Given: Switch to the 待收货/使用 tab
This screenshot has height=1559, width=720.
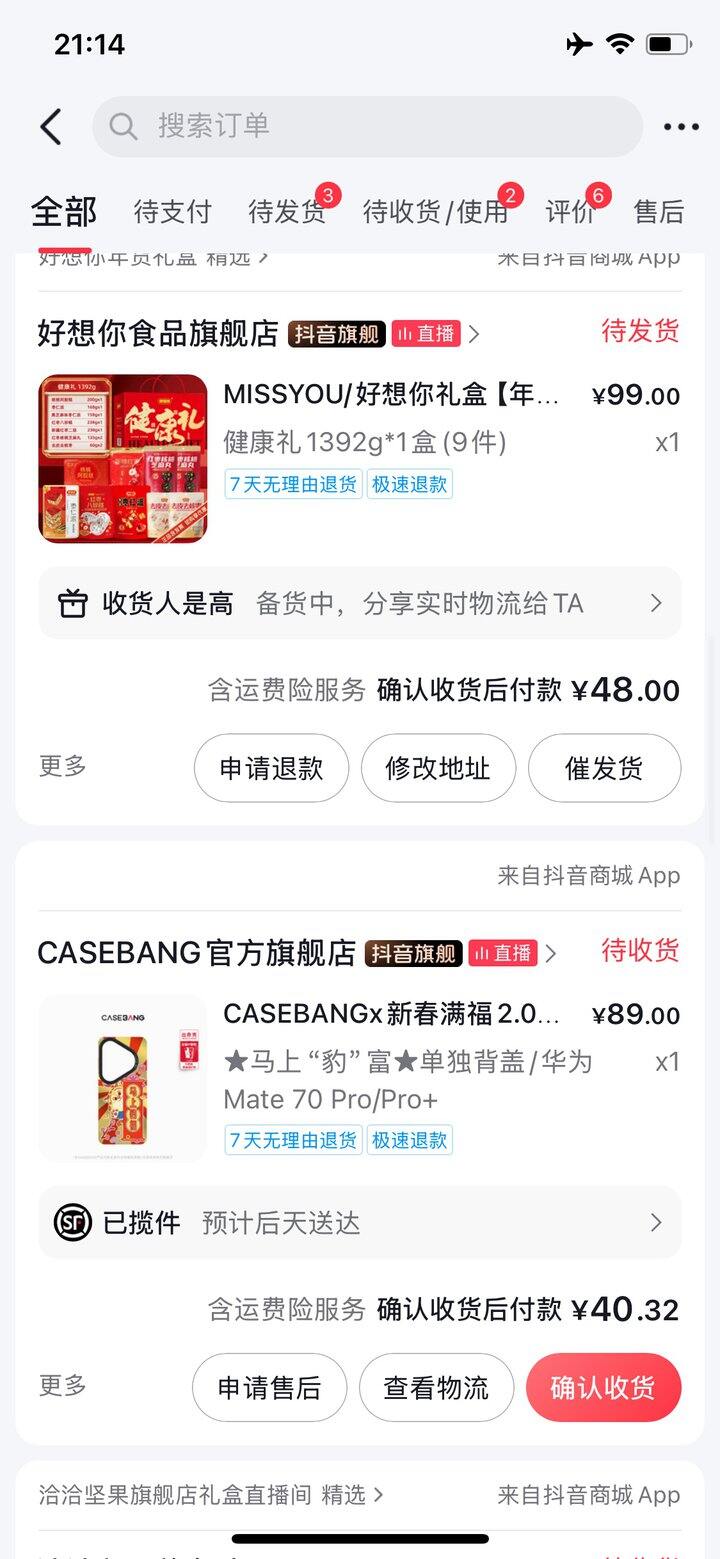Looking at the screenshot, I should pos(435,211).
